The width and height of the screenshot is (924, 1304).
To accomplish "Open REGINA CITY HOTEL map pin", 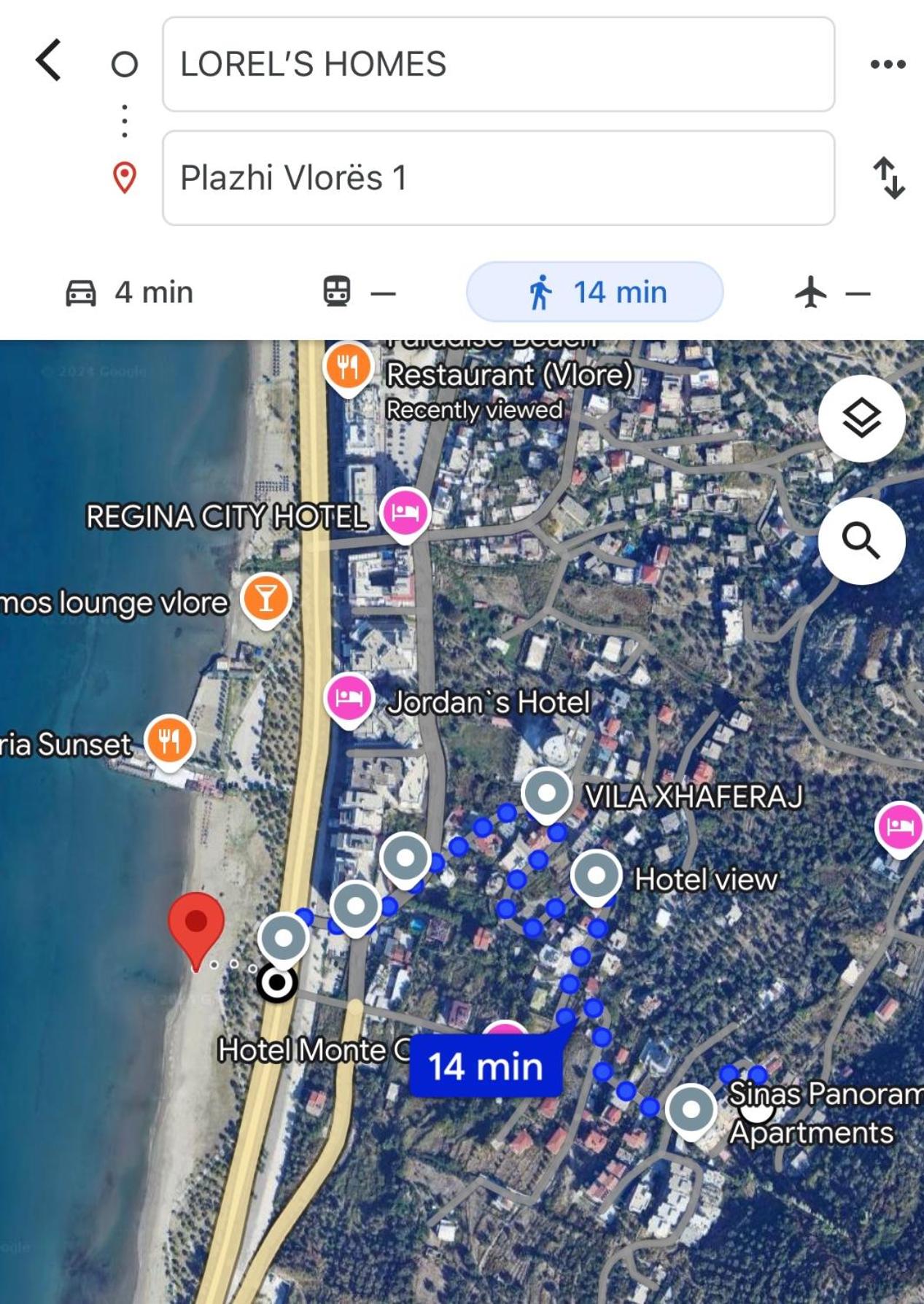I will (405, 513).
